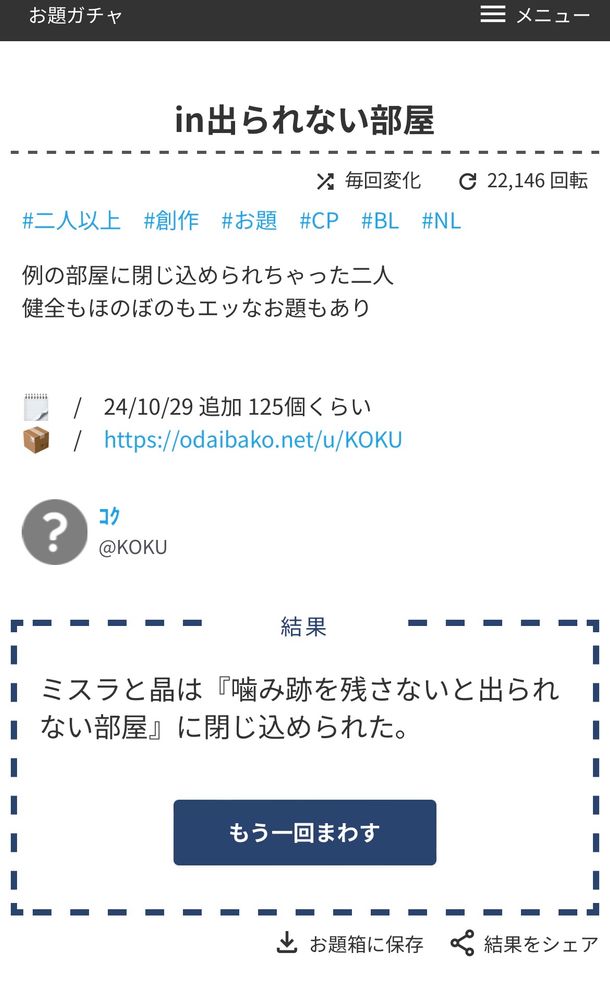The width and height of the screenshot is (610, 1000).
Task: Go to お題ガチャ home
Action: (76, 15)
